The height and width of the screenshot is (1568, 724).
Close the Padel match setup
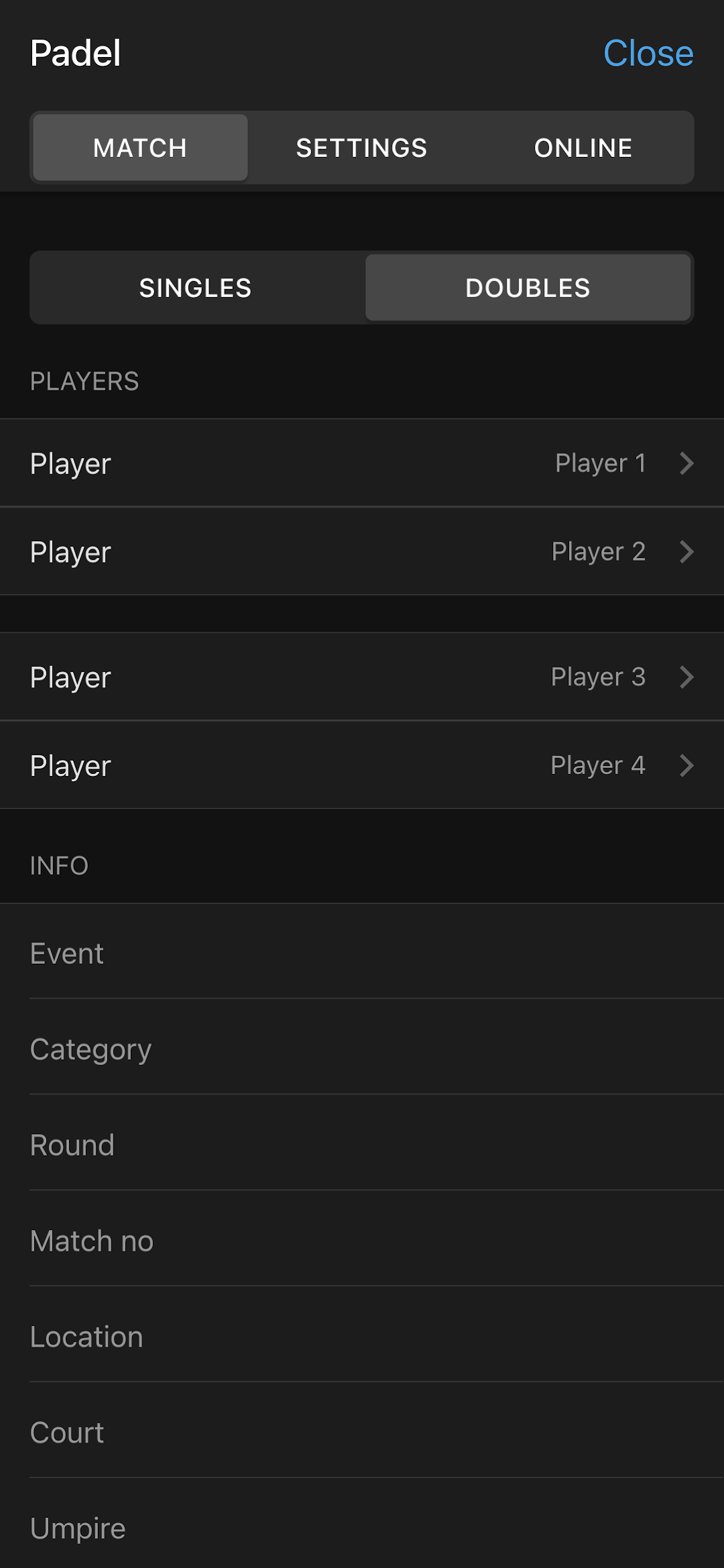[648, 53]
